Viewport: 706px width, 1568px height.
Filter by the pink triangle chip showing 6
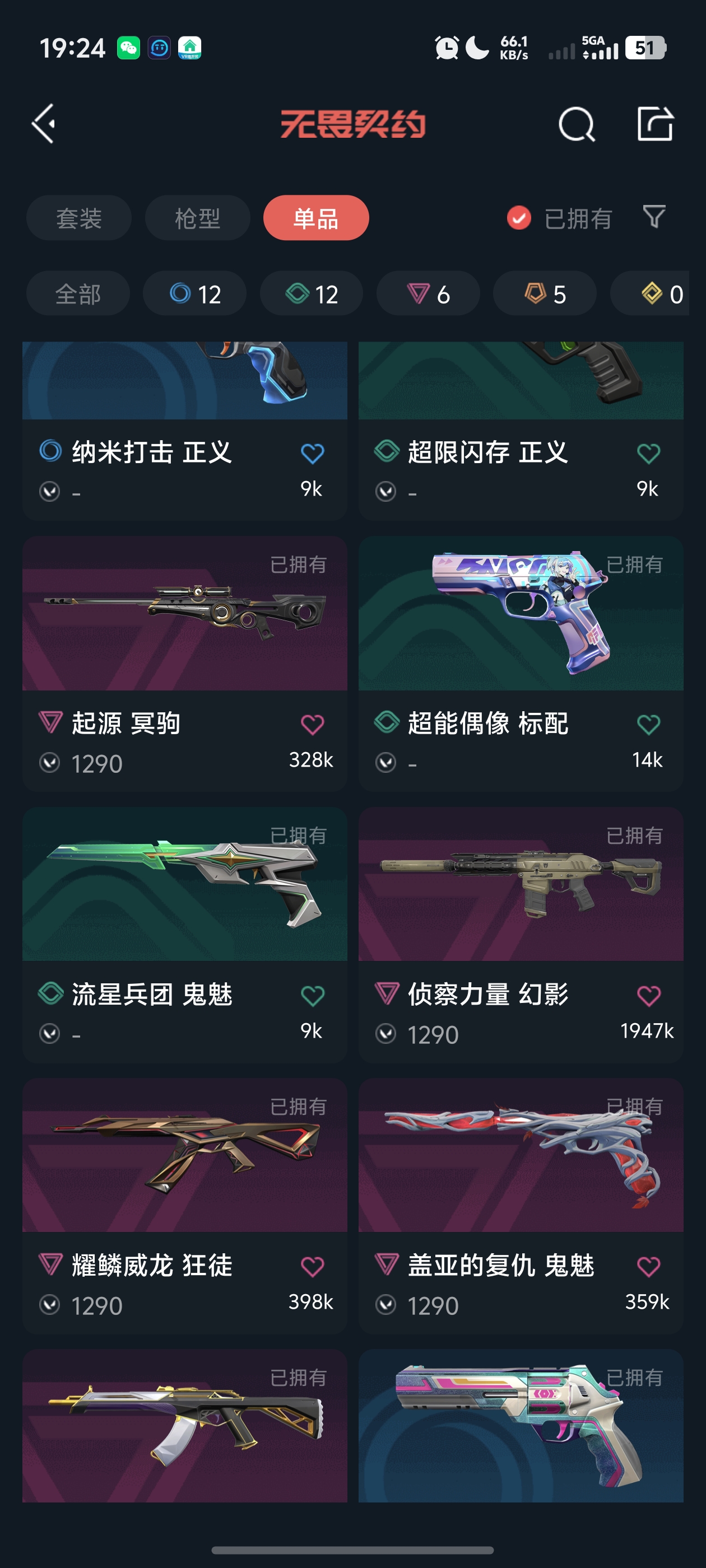click(x=428, y=294)
